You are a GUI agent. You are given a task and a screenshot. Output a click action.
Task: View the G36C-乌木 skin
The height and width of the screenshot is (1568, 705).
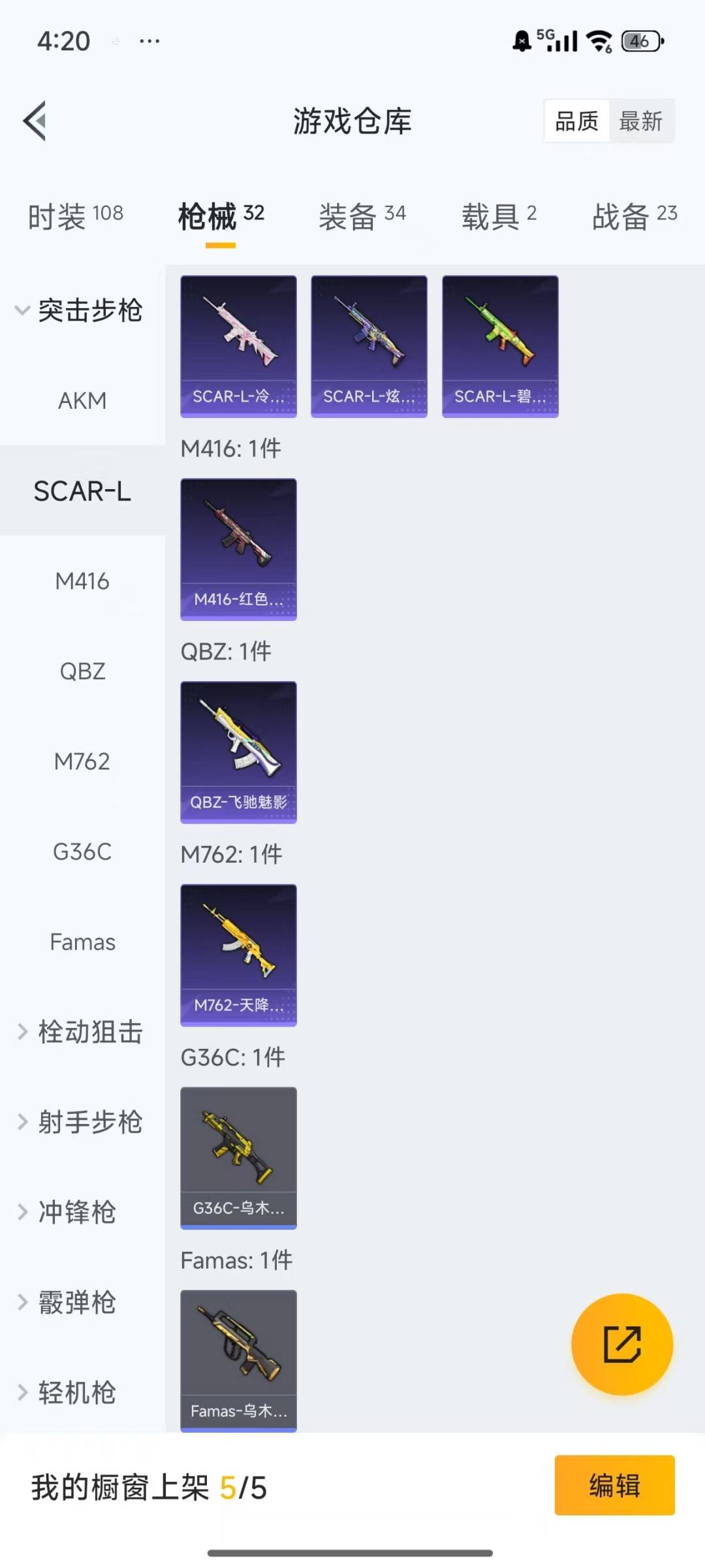[238, 1158]
